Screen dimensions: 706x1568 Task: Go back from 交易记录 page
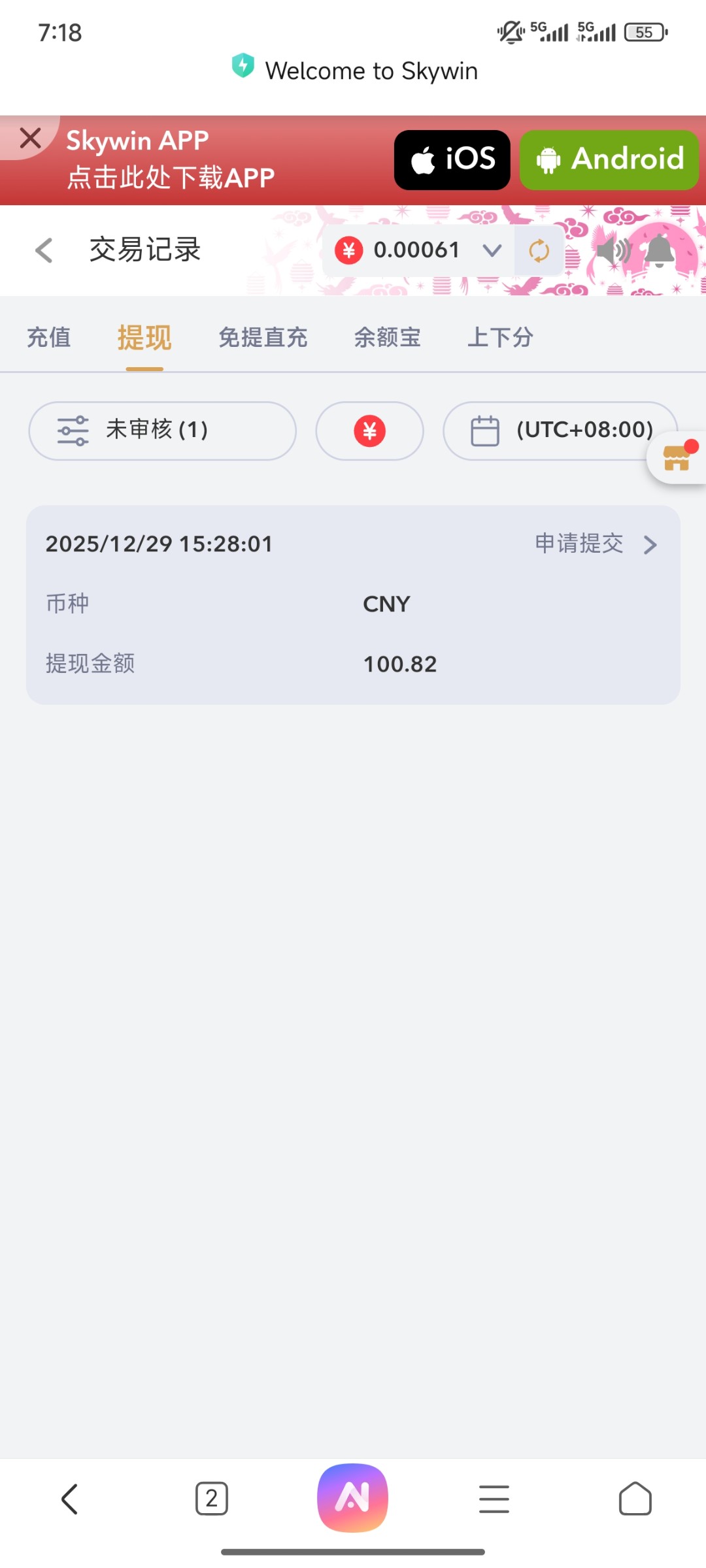point(44,250)
